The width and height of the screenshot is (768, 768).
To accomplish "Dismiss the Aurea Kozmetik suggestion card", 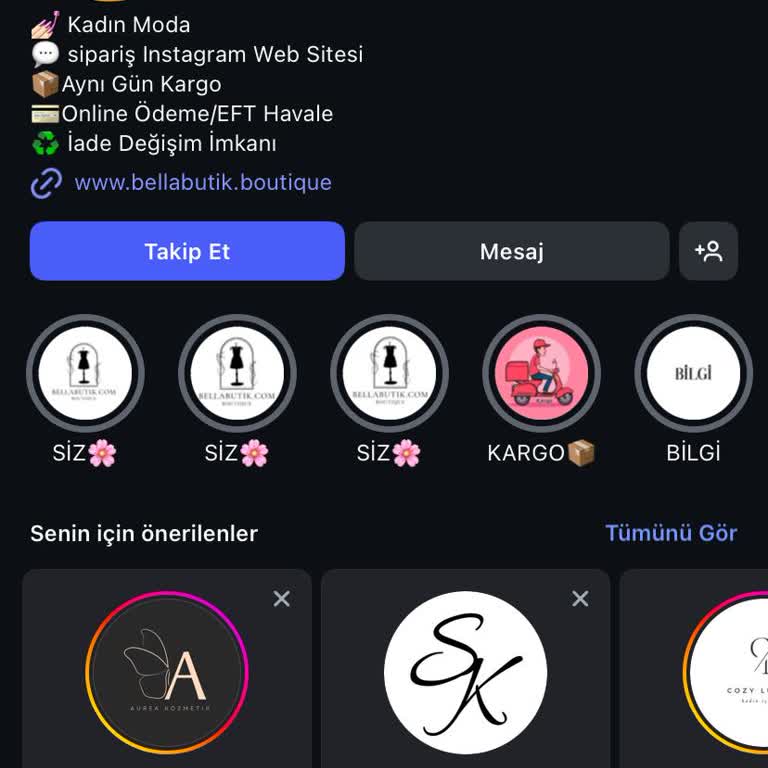I will pyautogui.click(x=282, y=599).
